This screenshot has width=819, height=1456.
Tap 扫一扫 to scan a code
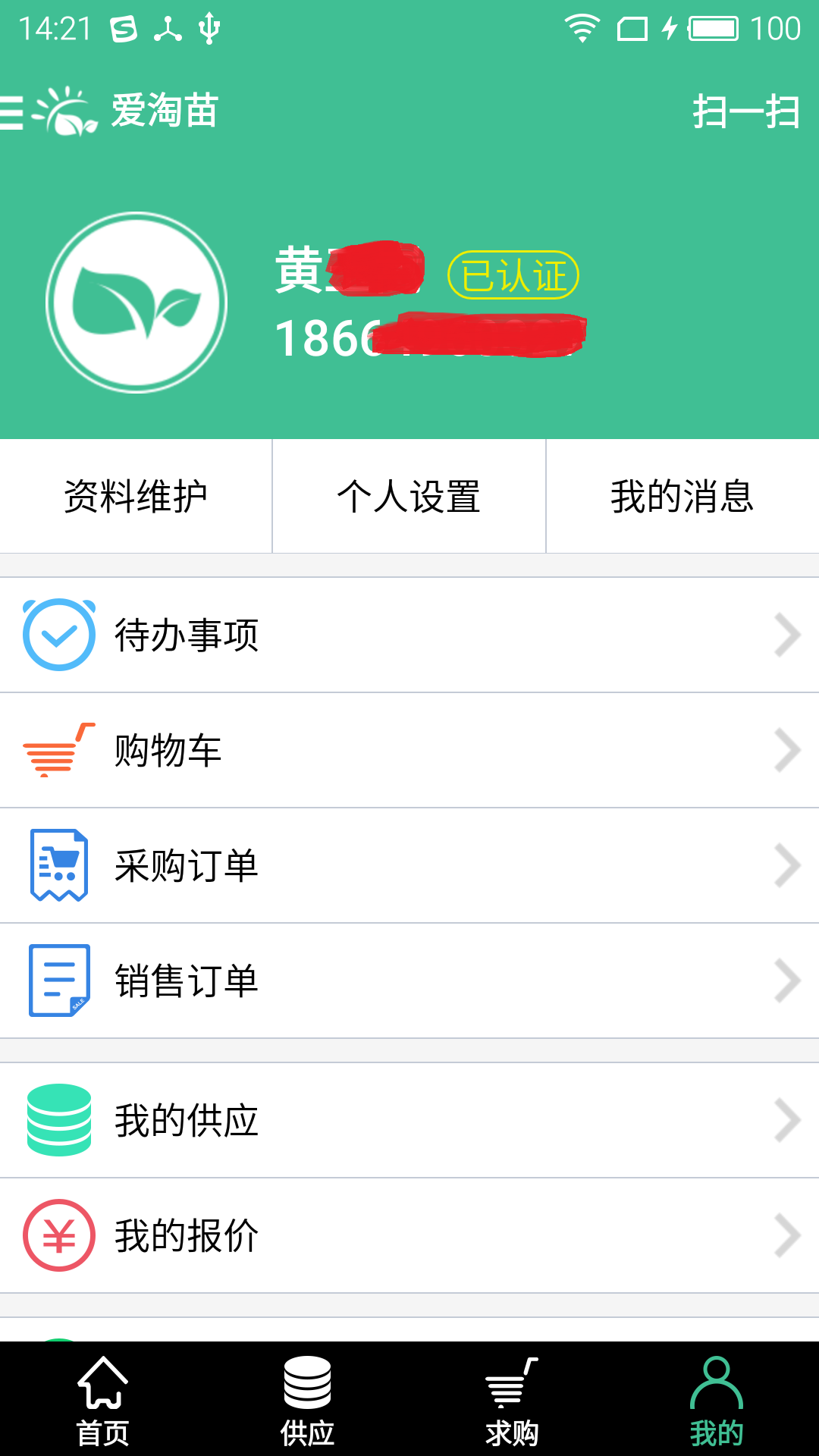click(745, 112)
